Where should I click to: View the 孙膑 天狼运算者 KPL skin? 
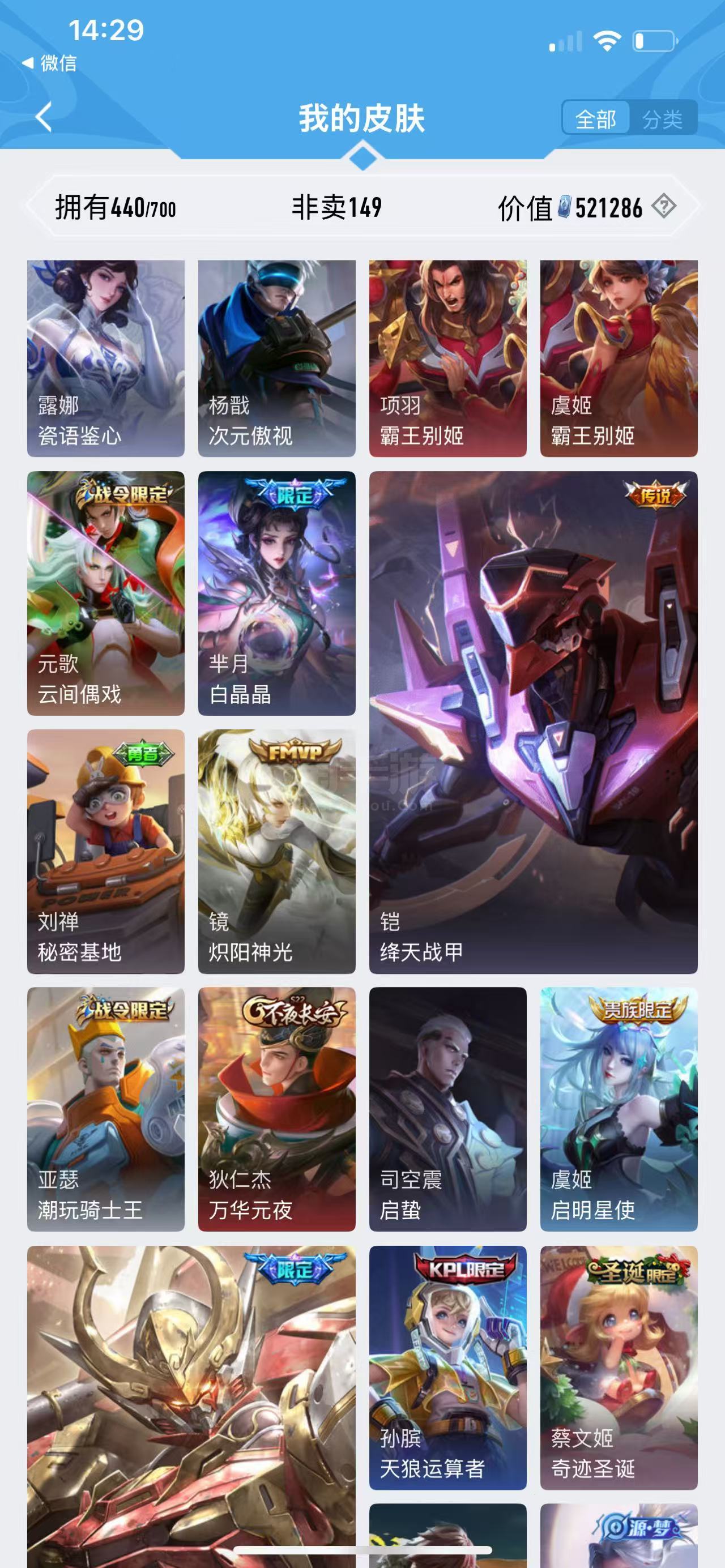447,1367
